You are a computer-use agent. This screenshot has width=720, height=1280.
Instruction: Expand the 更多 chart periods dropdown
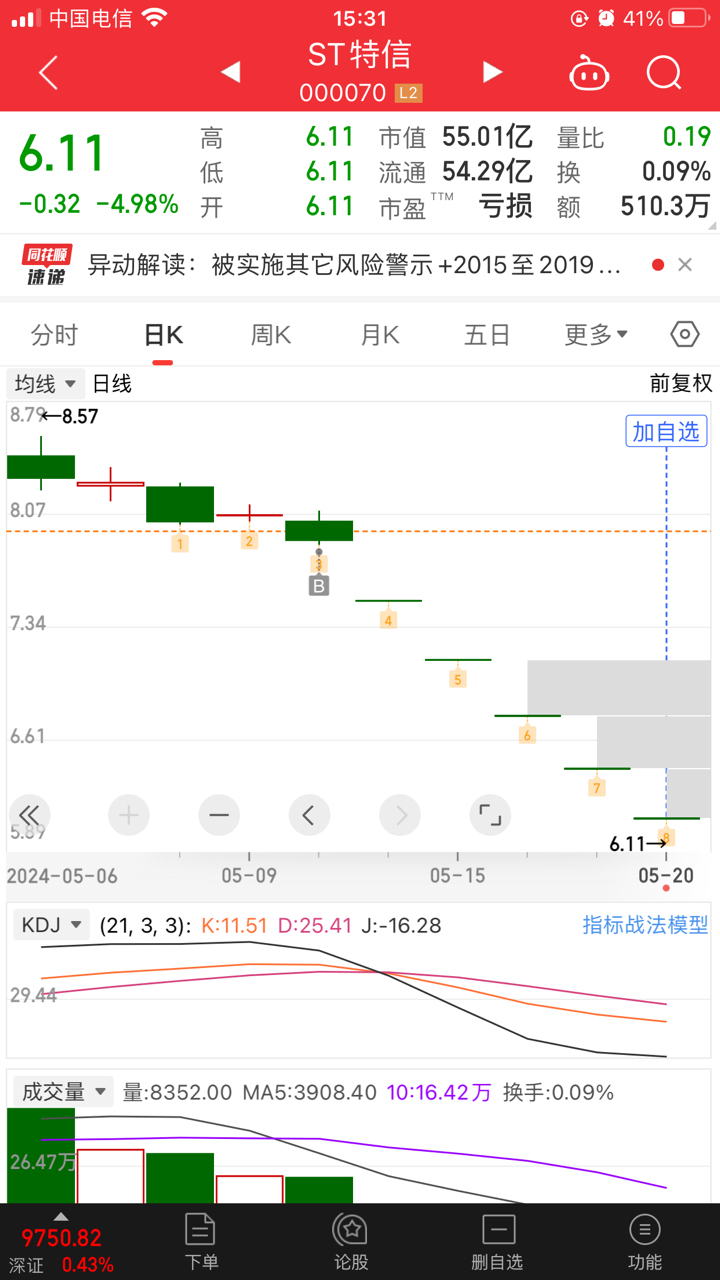pos(596,335)
